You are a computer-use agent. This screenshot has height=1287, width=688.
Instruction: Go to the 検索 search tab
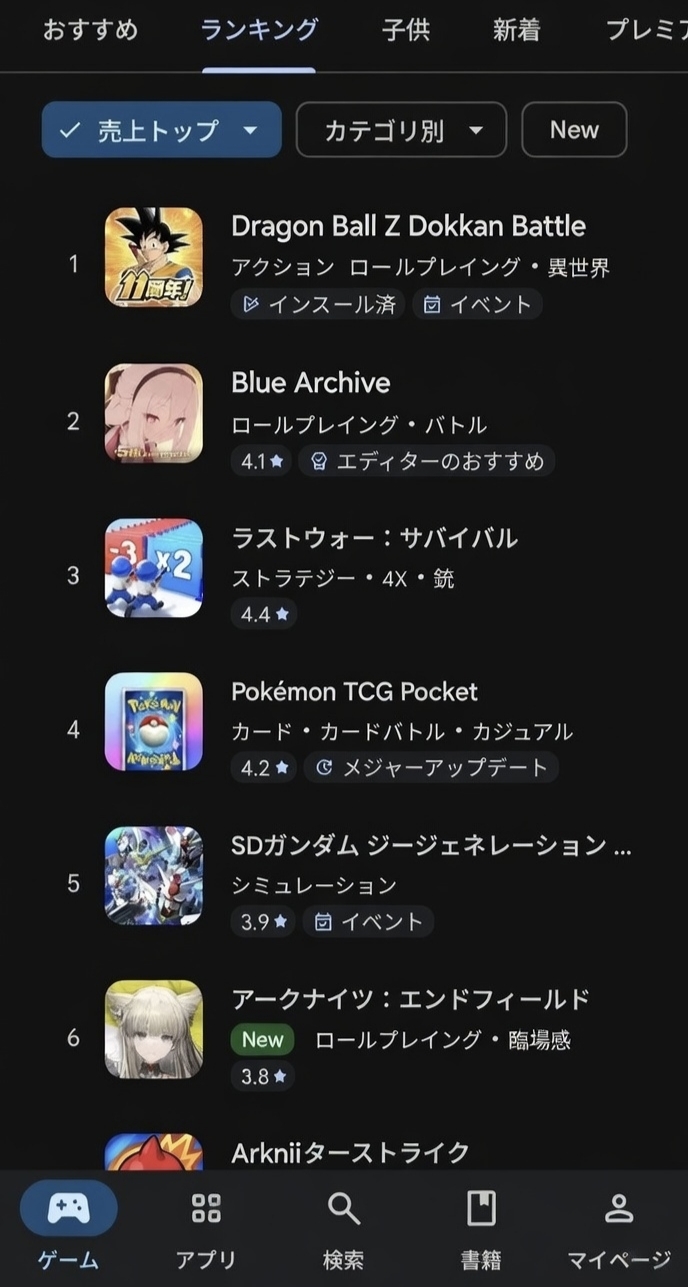click(344, 1226)
